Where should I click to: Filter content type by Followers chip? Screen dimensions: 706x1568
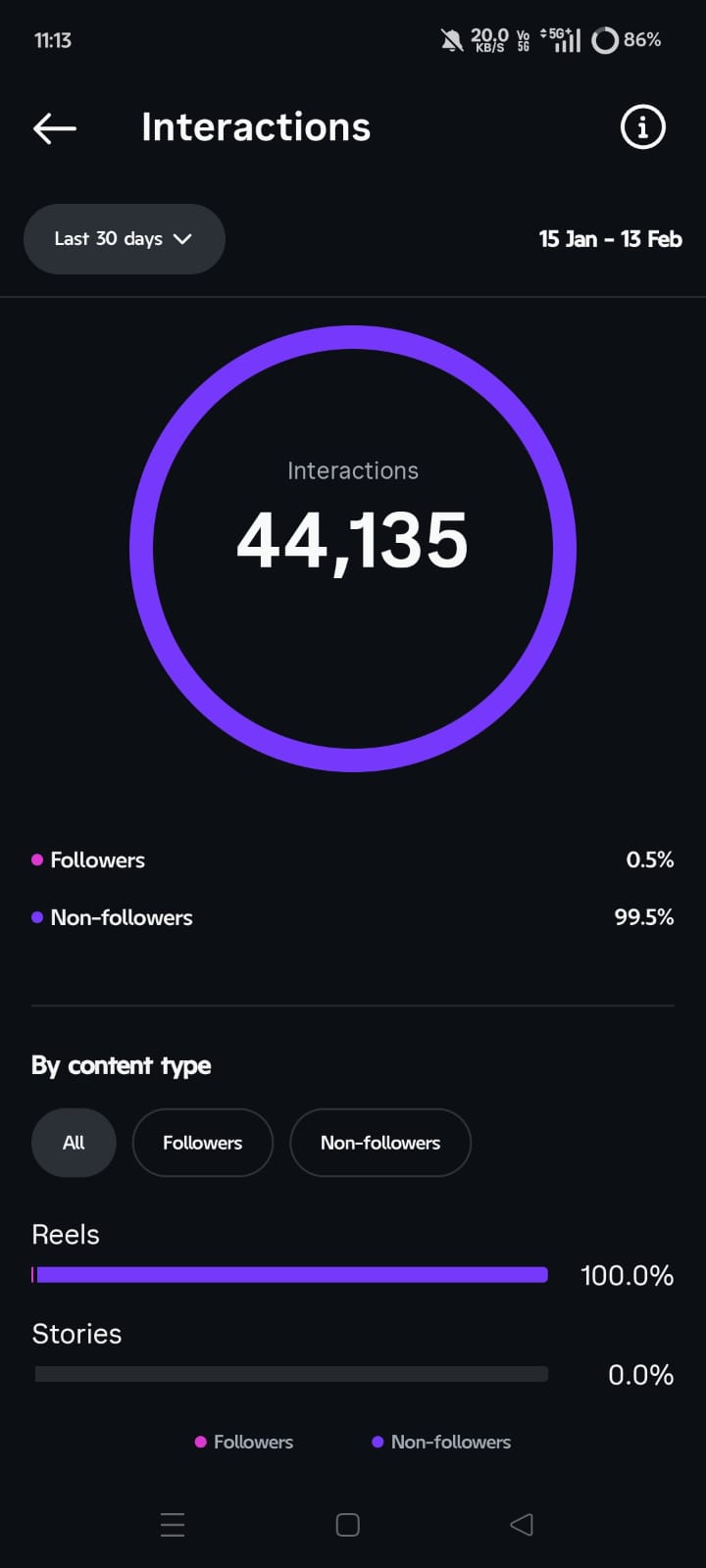click(x=202, y=1143)
